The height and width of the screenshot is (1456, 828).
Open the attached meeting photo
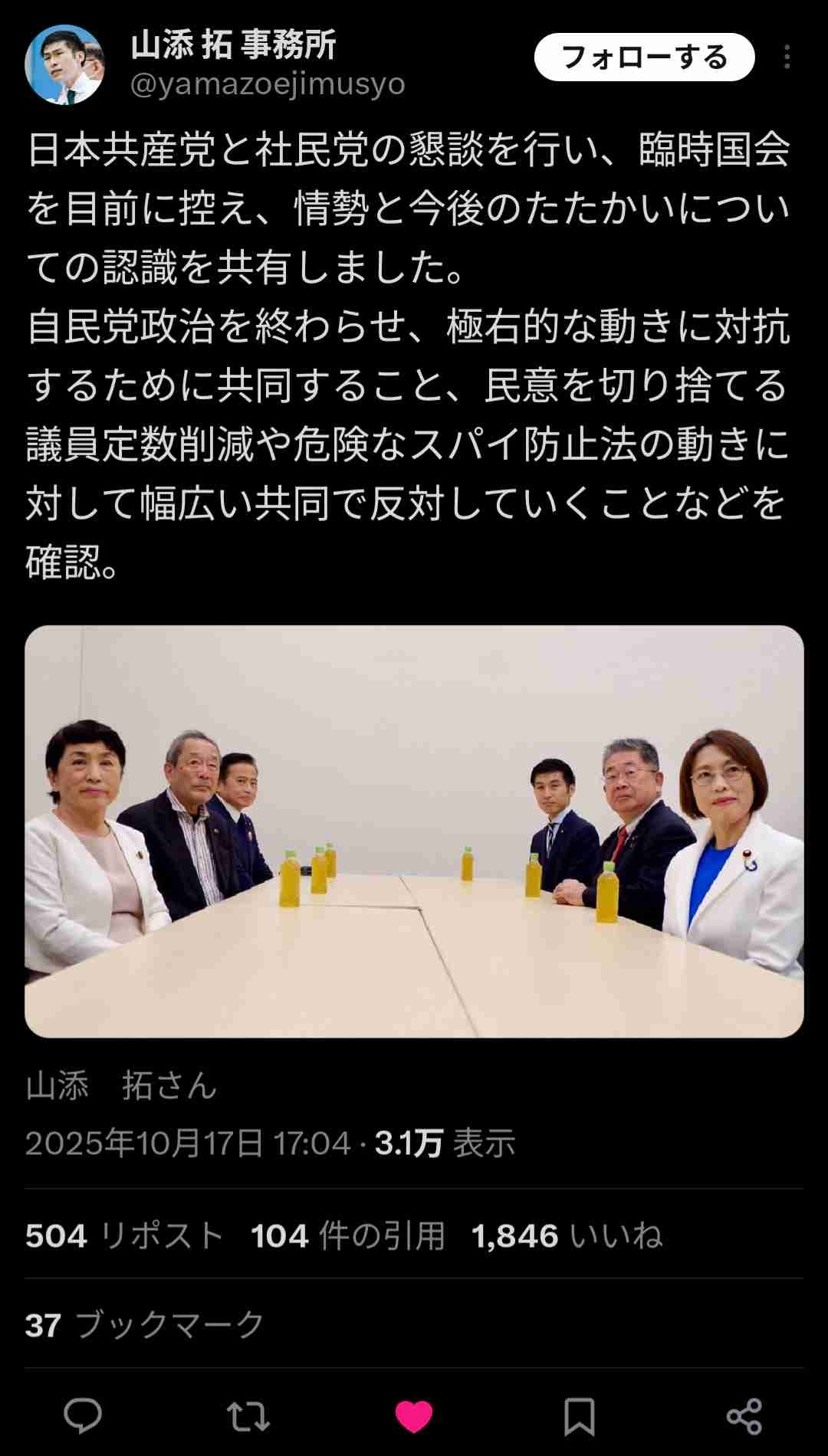click(x=414, y=831)
